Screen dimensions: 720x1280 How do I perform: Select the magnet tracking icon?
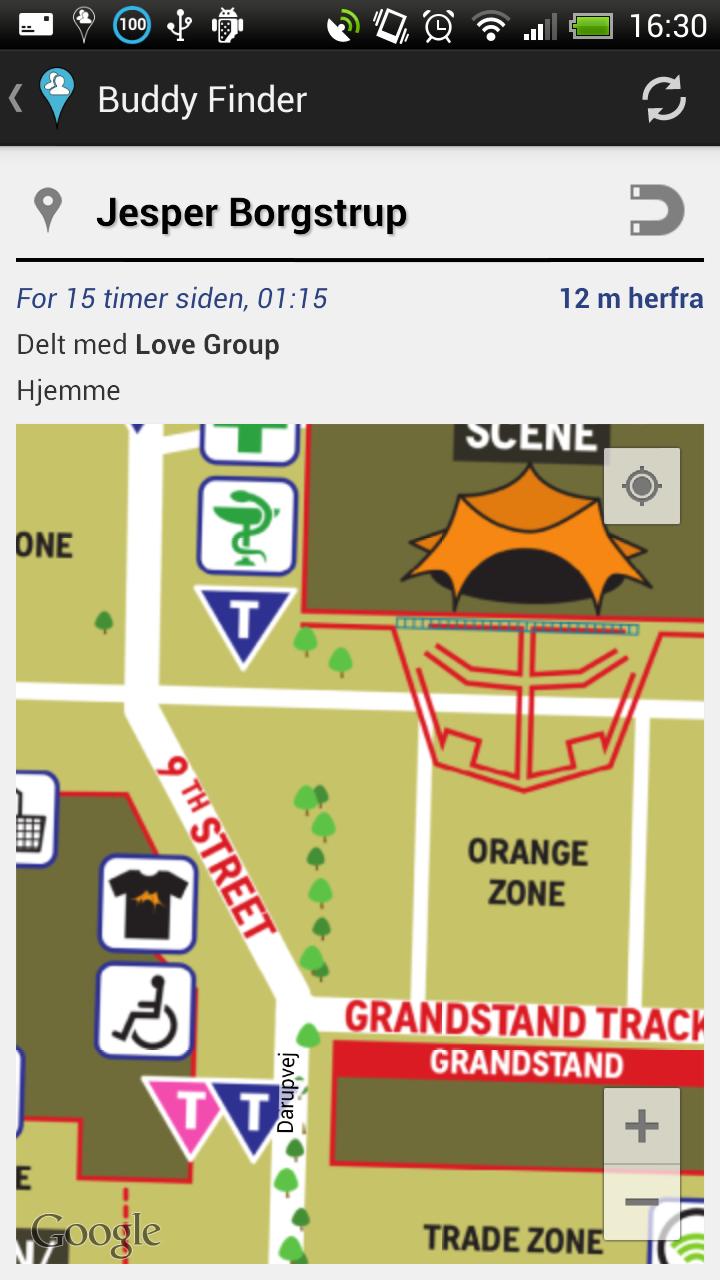(x=657, y=211)
